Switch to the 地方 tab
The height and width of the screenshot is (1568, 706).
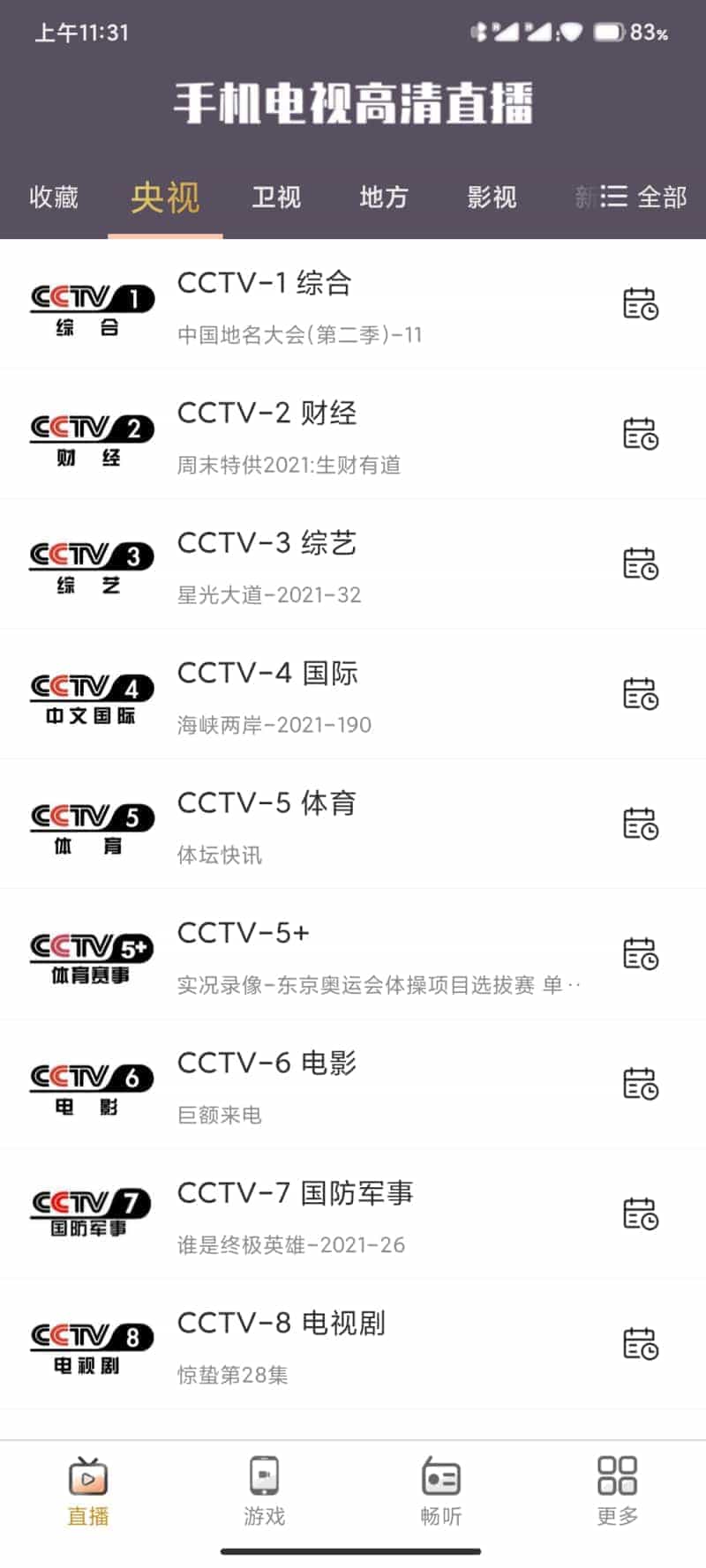point(384,197)
